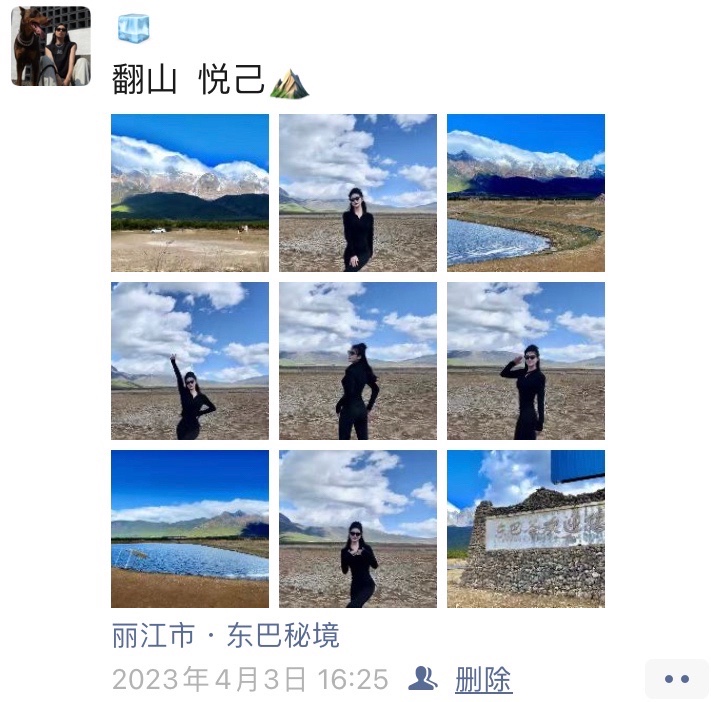
Task: Tap the ice cube emoji nickname
Action: click(133, 29)
